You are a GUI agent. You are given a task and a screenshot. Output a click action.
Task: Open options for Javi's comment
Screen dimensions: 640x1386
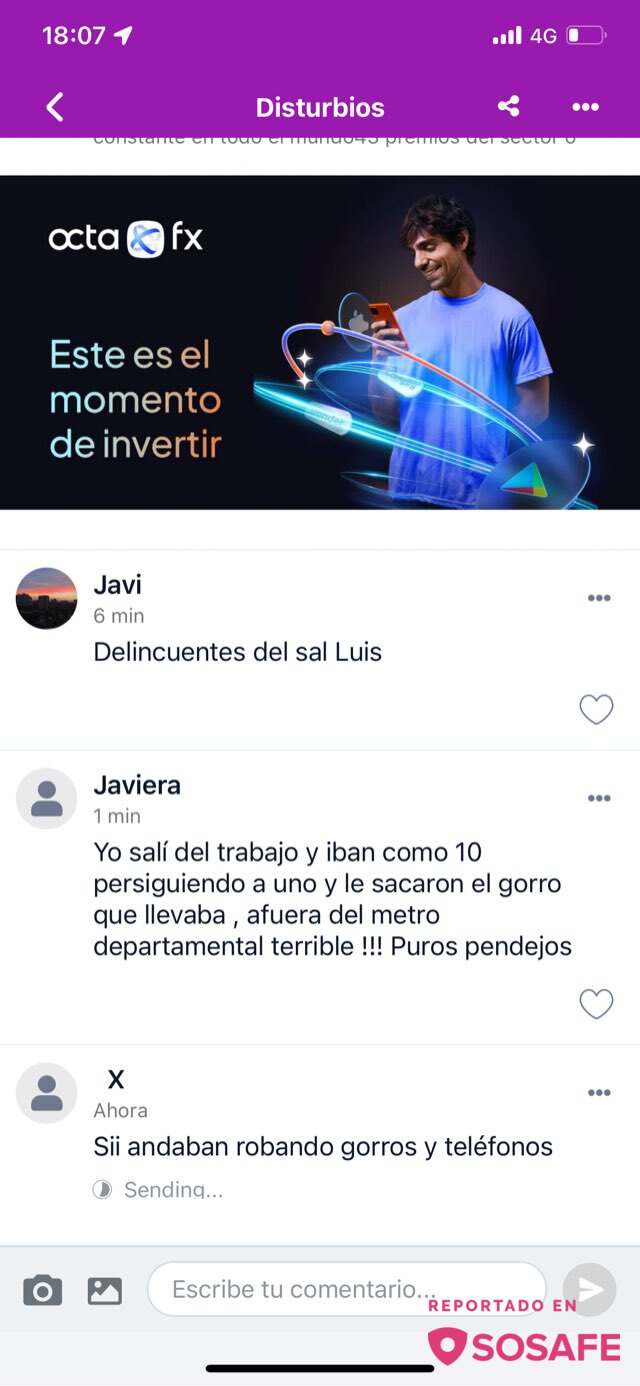(598, 598)
